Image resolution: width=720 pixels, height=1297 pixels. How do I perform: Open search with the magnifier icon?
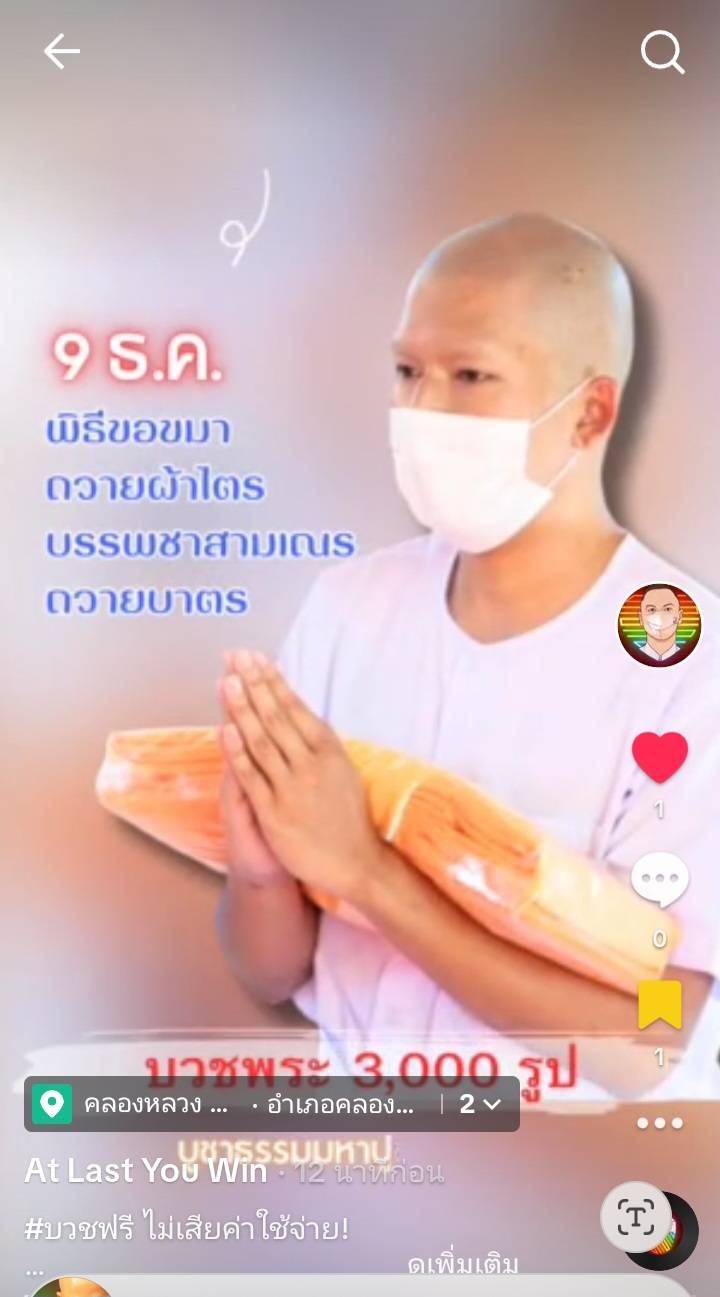(662, 51)
